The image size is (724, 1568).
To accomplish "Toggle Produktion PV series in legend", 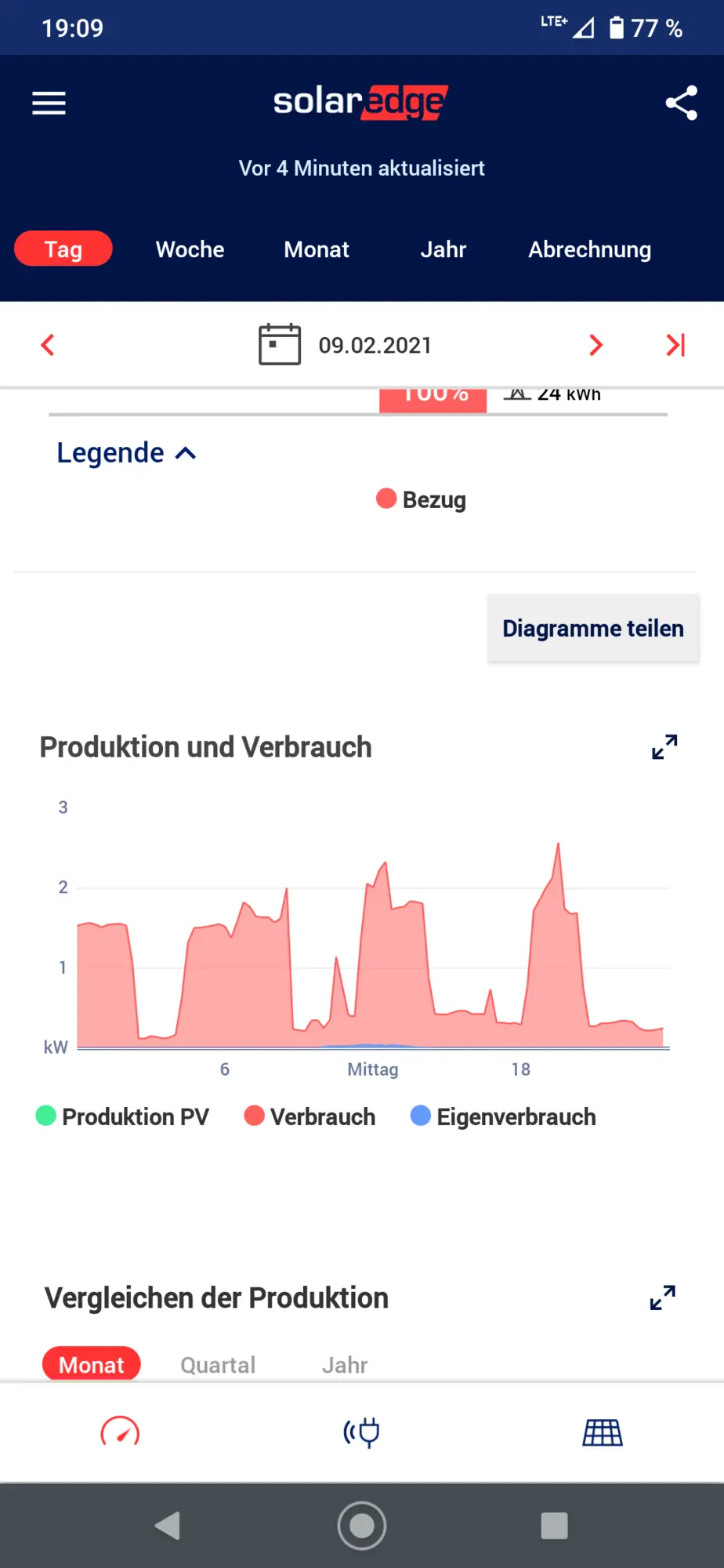I will [x=123, y=1116].
